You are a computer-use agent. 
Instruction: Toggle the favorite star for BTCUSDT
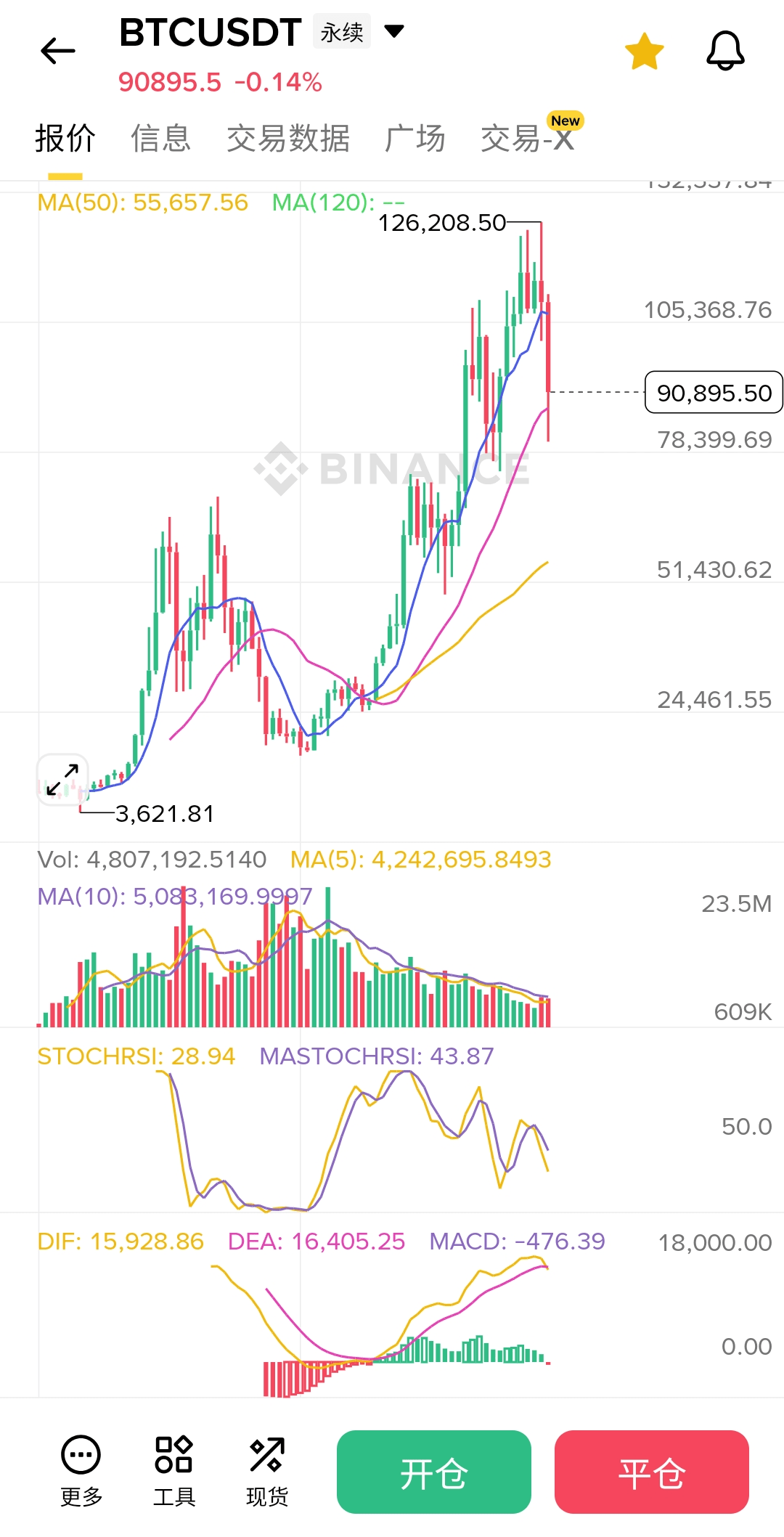tap(644, 52)
